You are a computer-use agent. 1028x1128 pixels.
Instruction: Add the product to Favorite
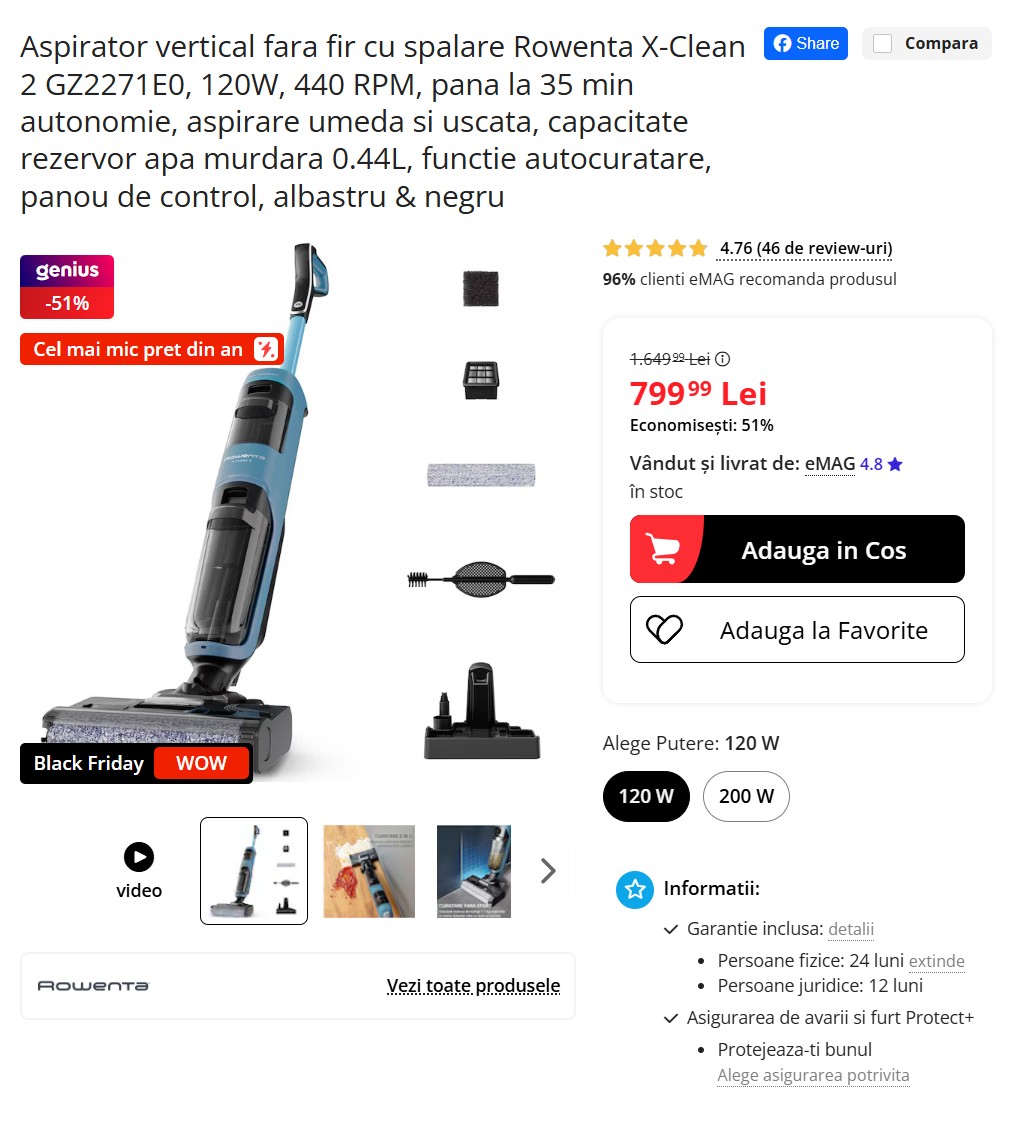tap(797, 630)
